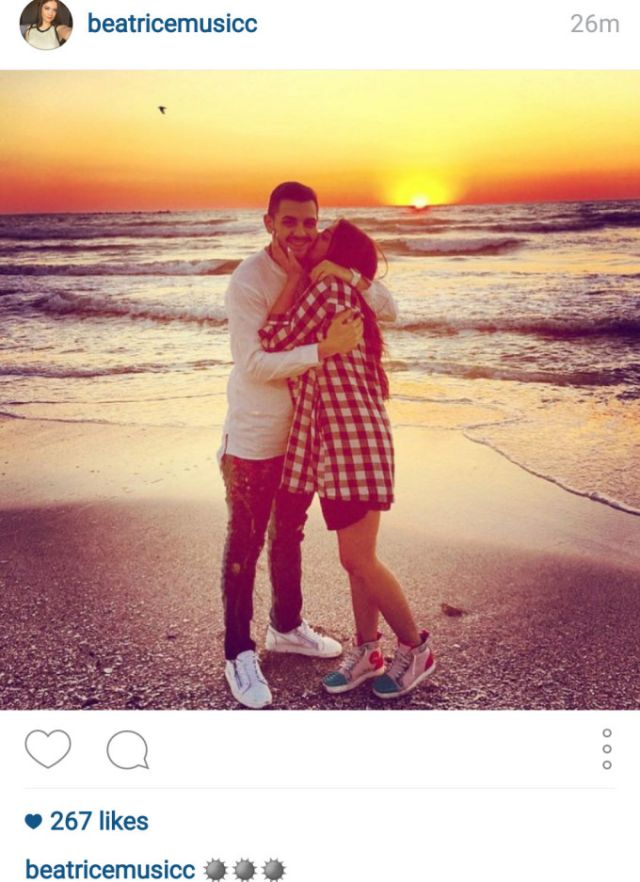Comment on beatricemusicc's post
Viewport: 640px width, 882px height.
click(x=127, y=749)
